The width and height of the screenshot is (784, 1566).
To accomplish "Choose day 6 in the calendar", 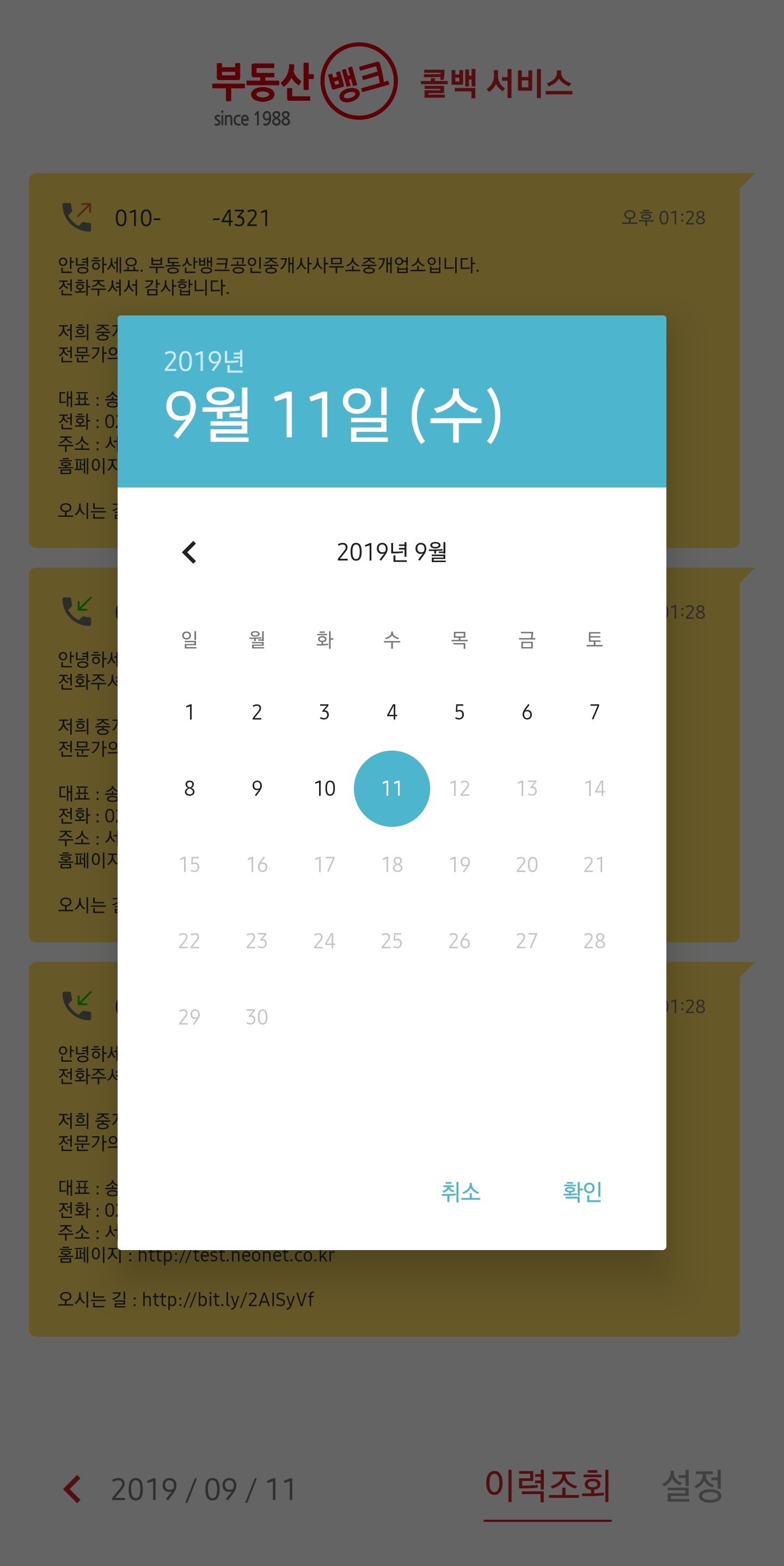I will pyautogui.click(x=527, y=712).
